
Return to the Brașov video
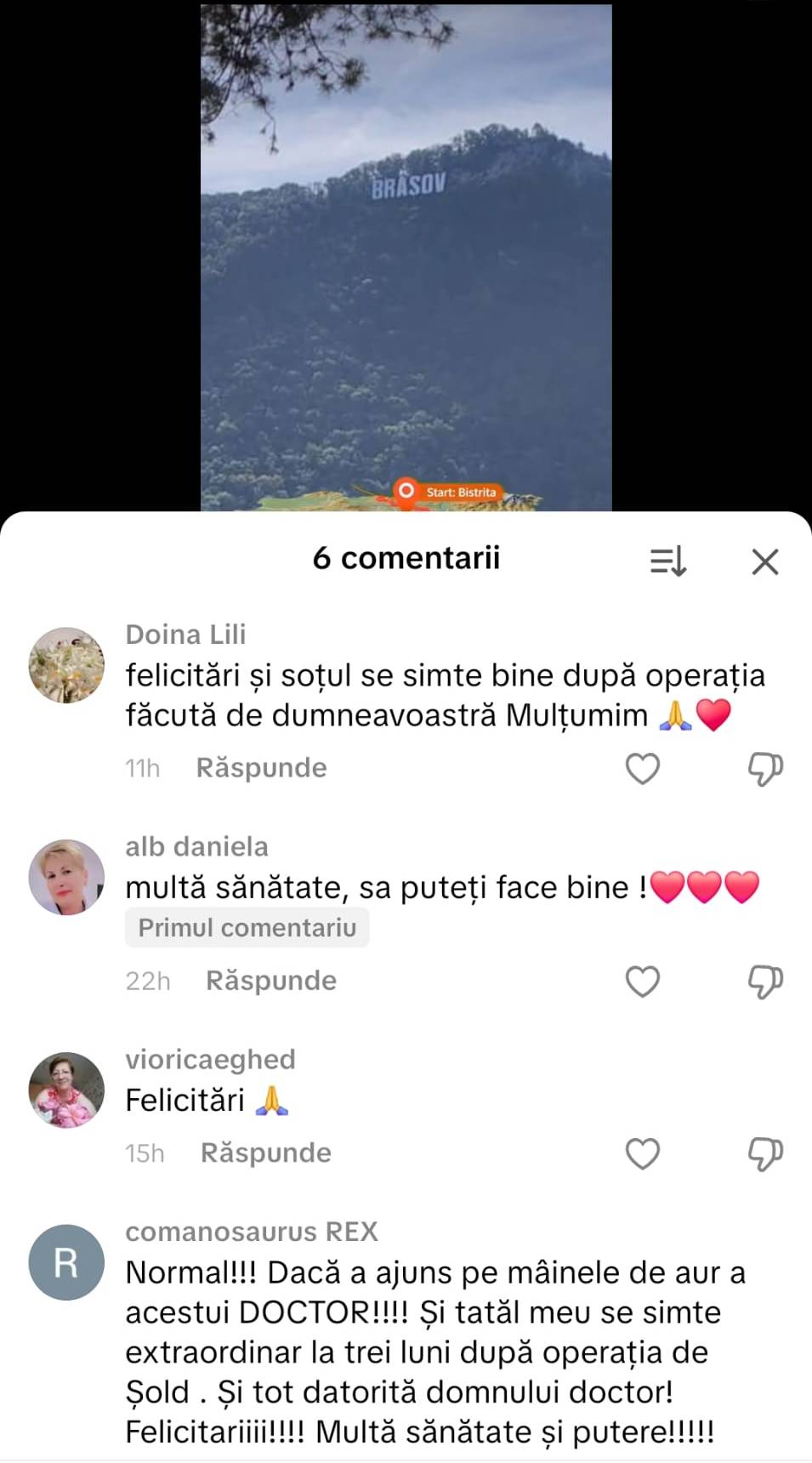click(x=406, y=255)
